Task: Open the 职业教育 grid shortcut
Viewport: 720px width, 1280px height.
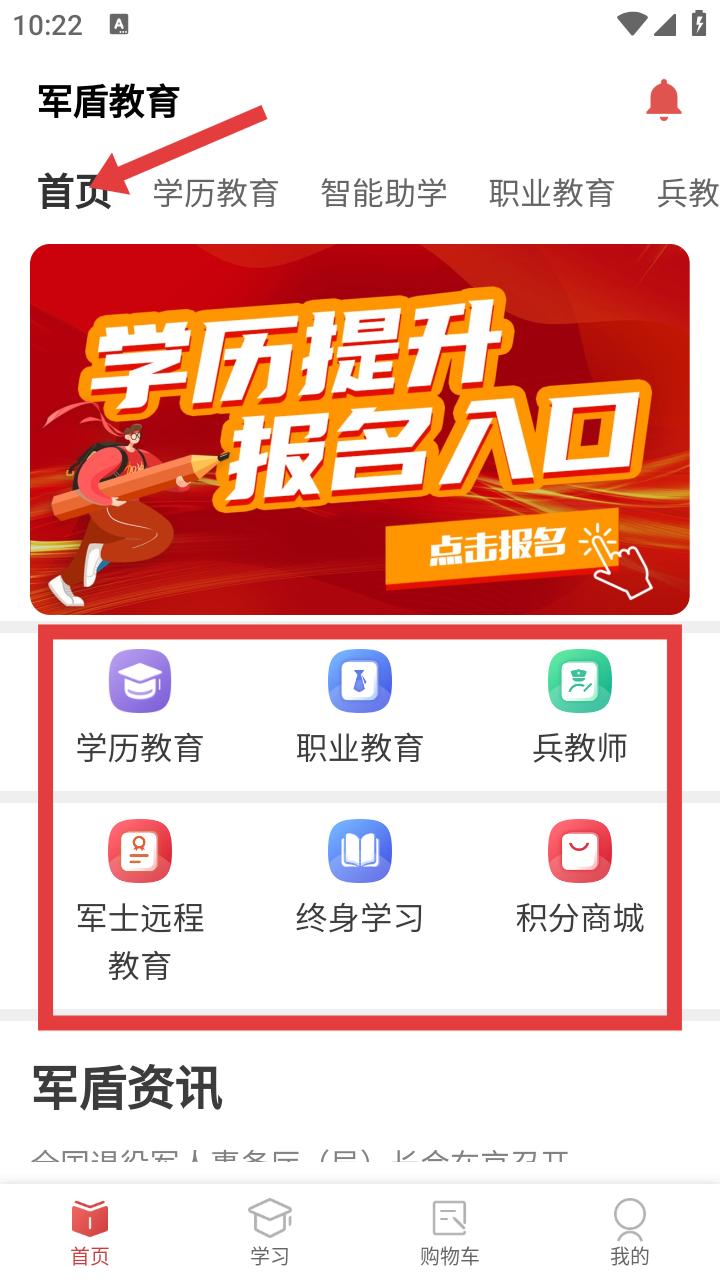Action: click(x=360, y=706)
